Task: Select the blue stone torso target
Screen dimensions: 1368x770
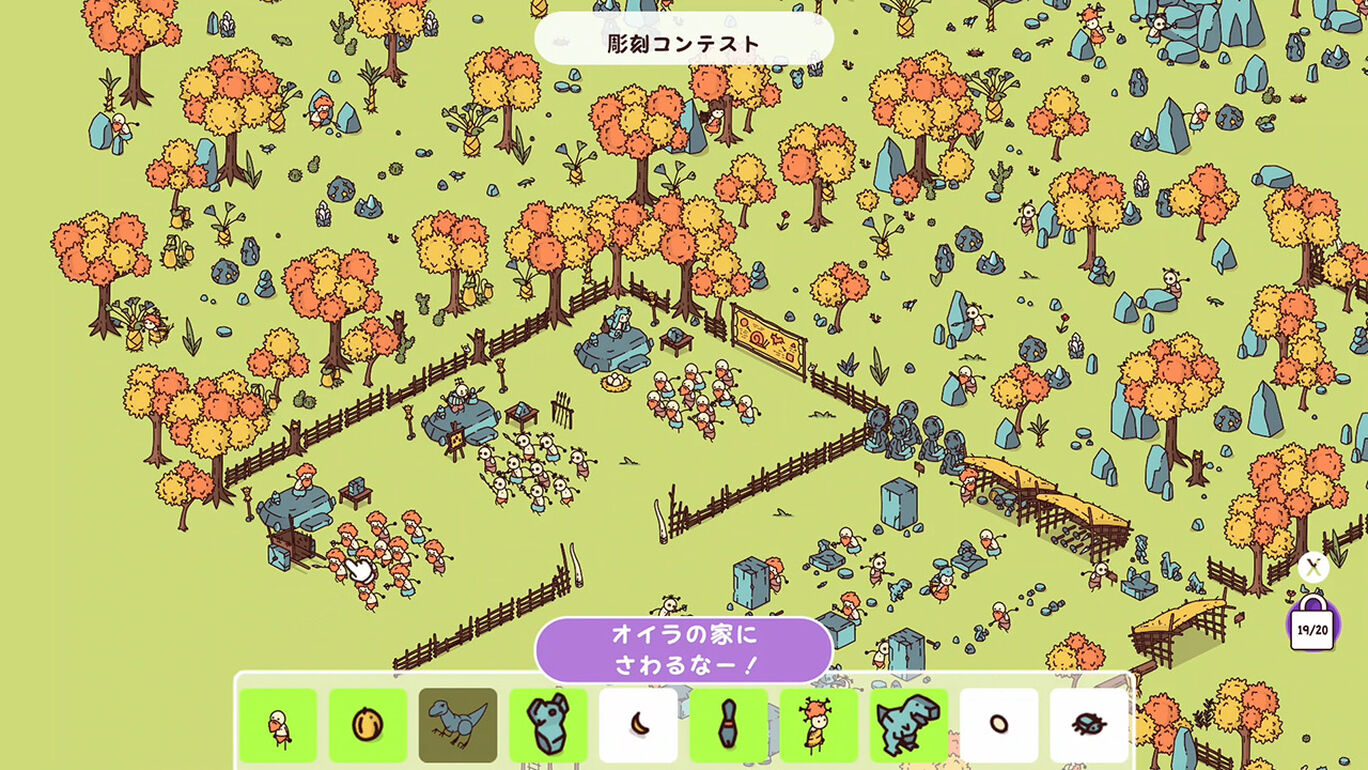Action: (548, 725)
